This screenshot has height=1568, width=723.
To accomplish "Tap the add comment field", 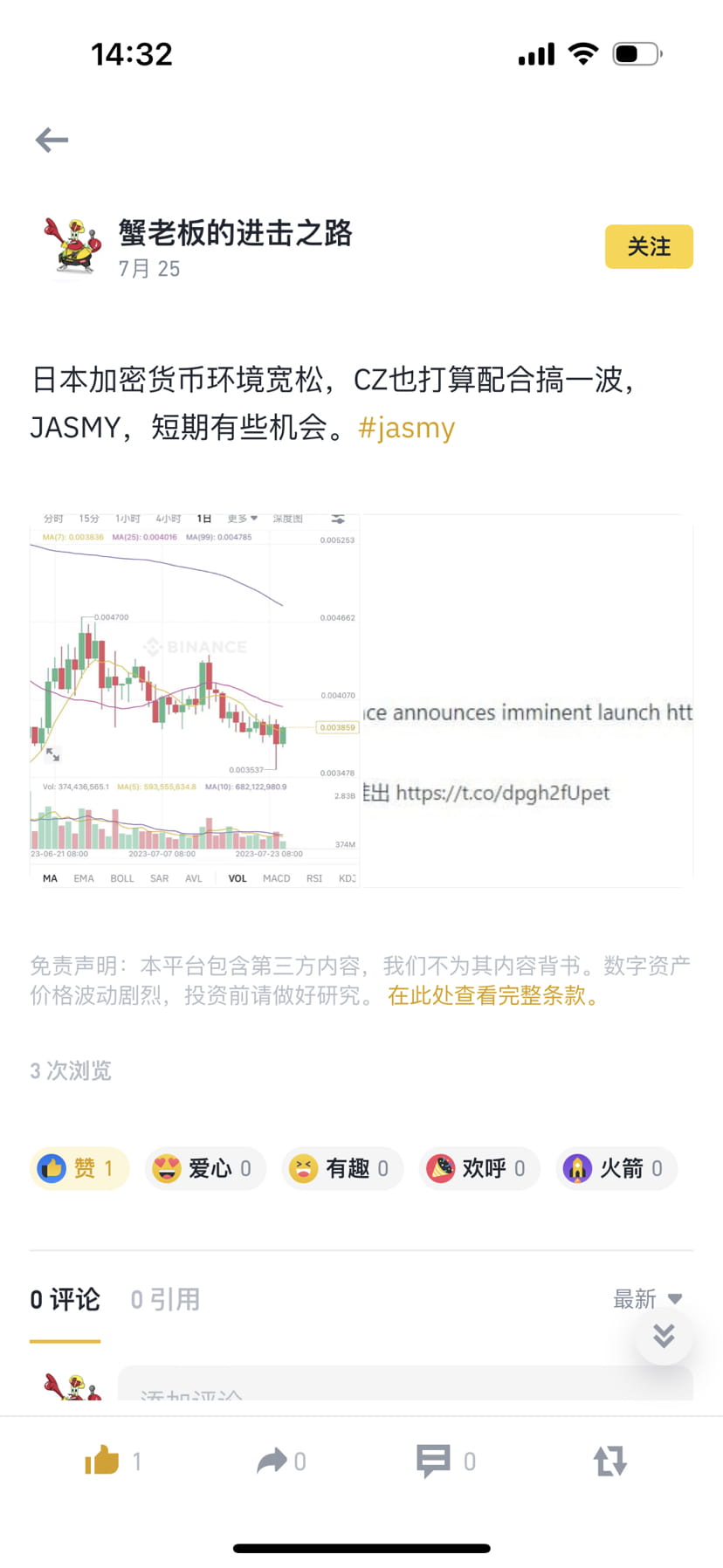I will (x=405, y=1385).
